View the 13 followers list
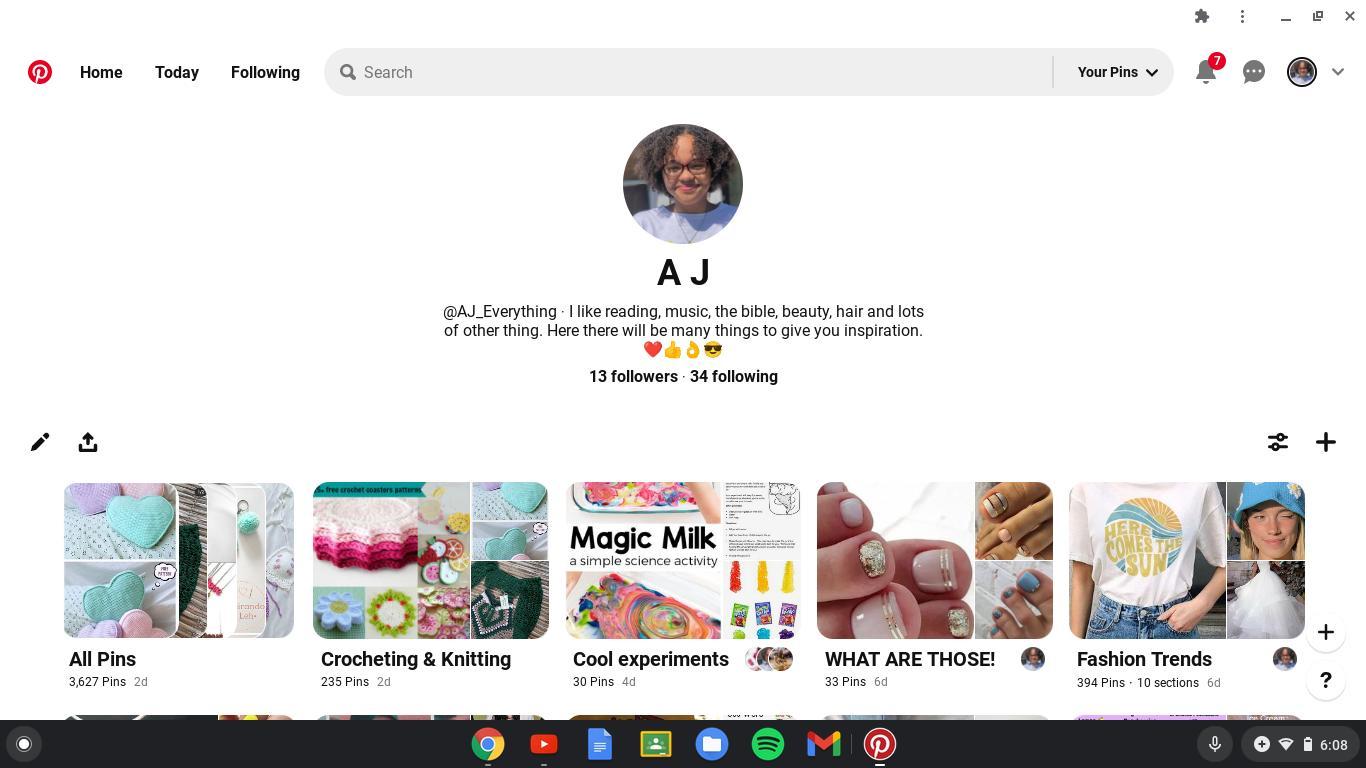 (633, 376)
